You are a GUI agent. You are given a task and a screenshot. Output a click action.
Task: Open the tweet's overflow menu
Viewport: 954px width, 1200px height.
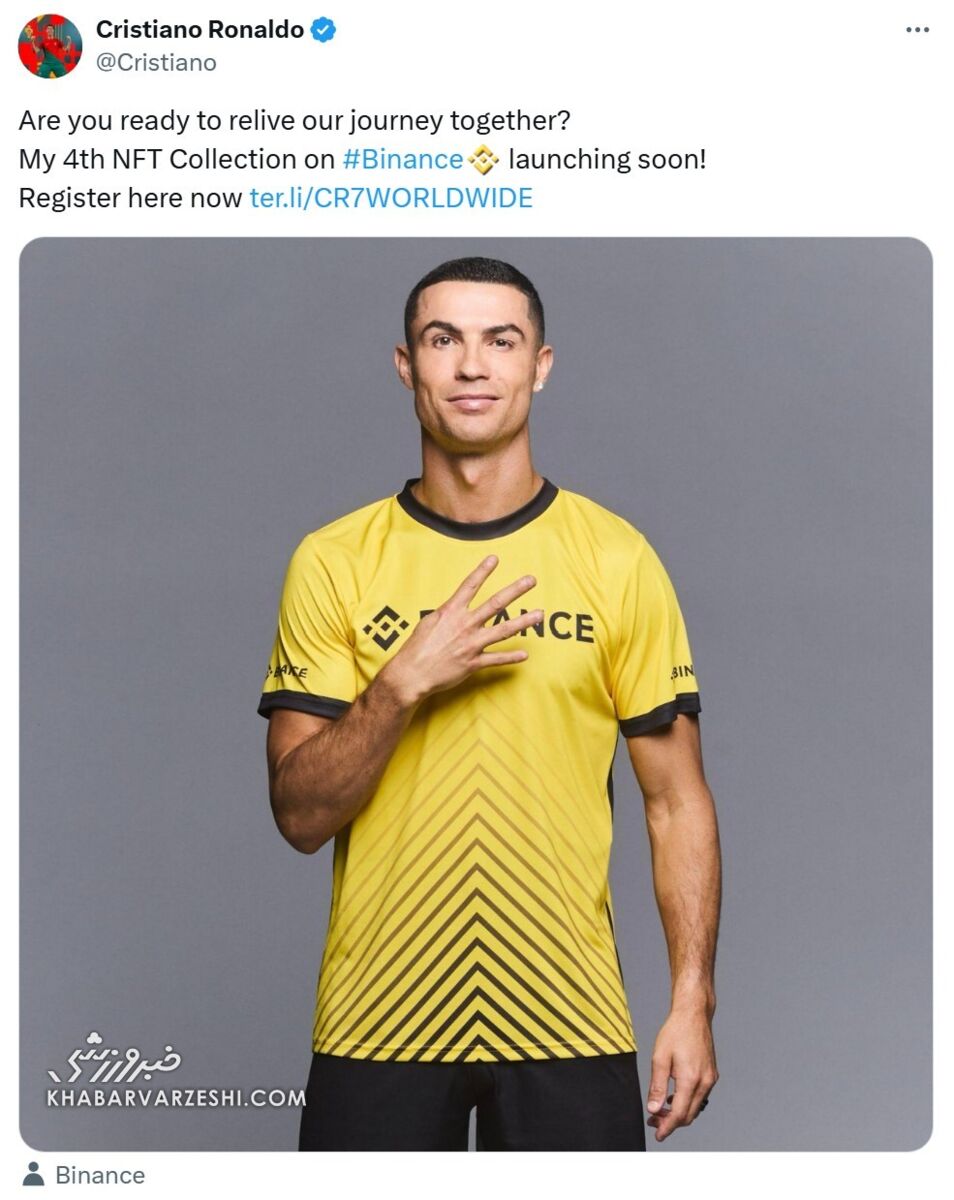917,30
